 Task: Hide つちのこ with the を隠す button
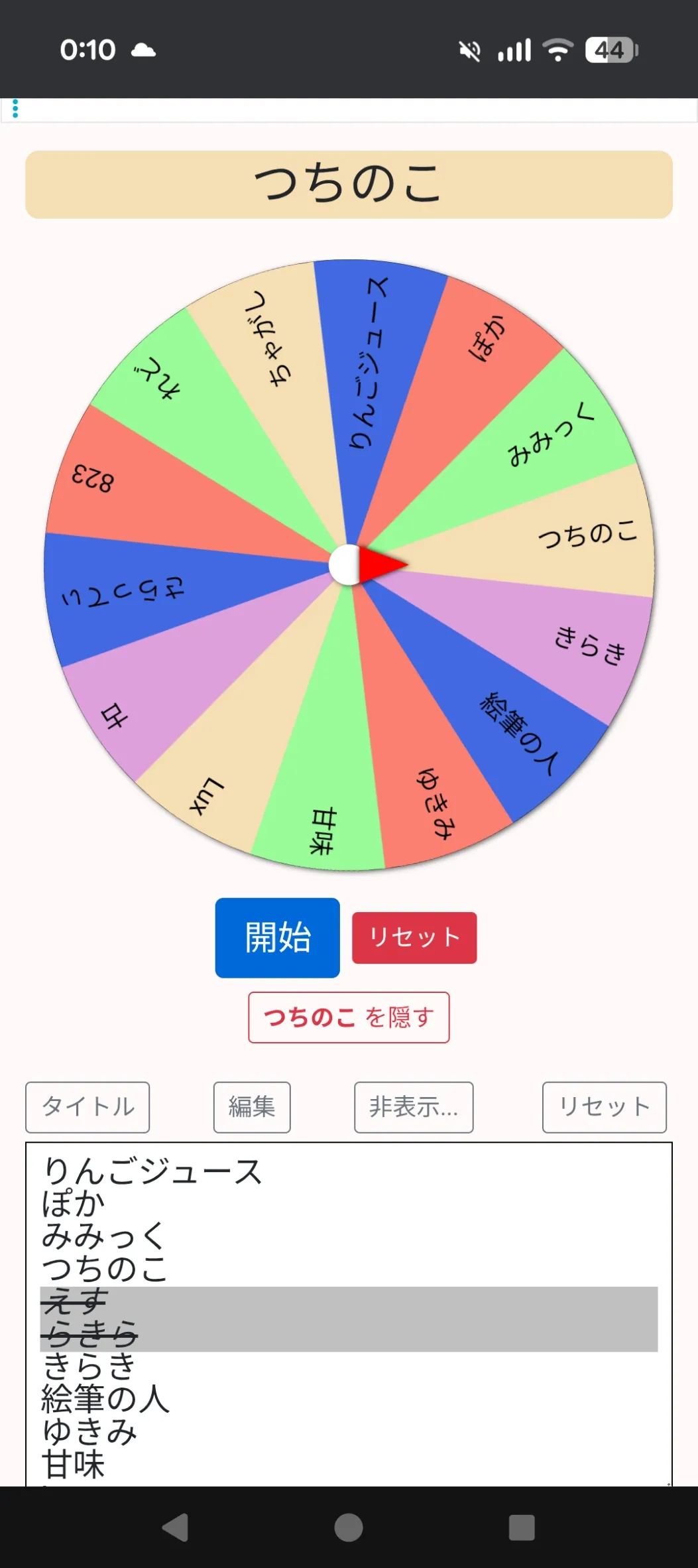point(349,1017)
